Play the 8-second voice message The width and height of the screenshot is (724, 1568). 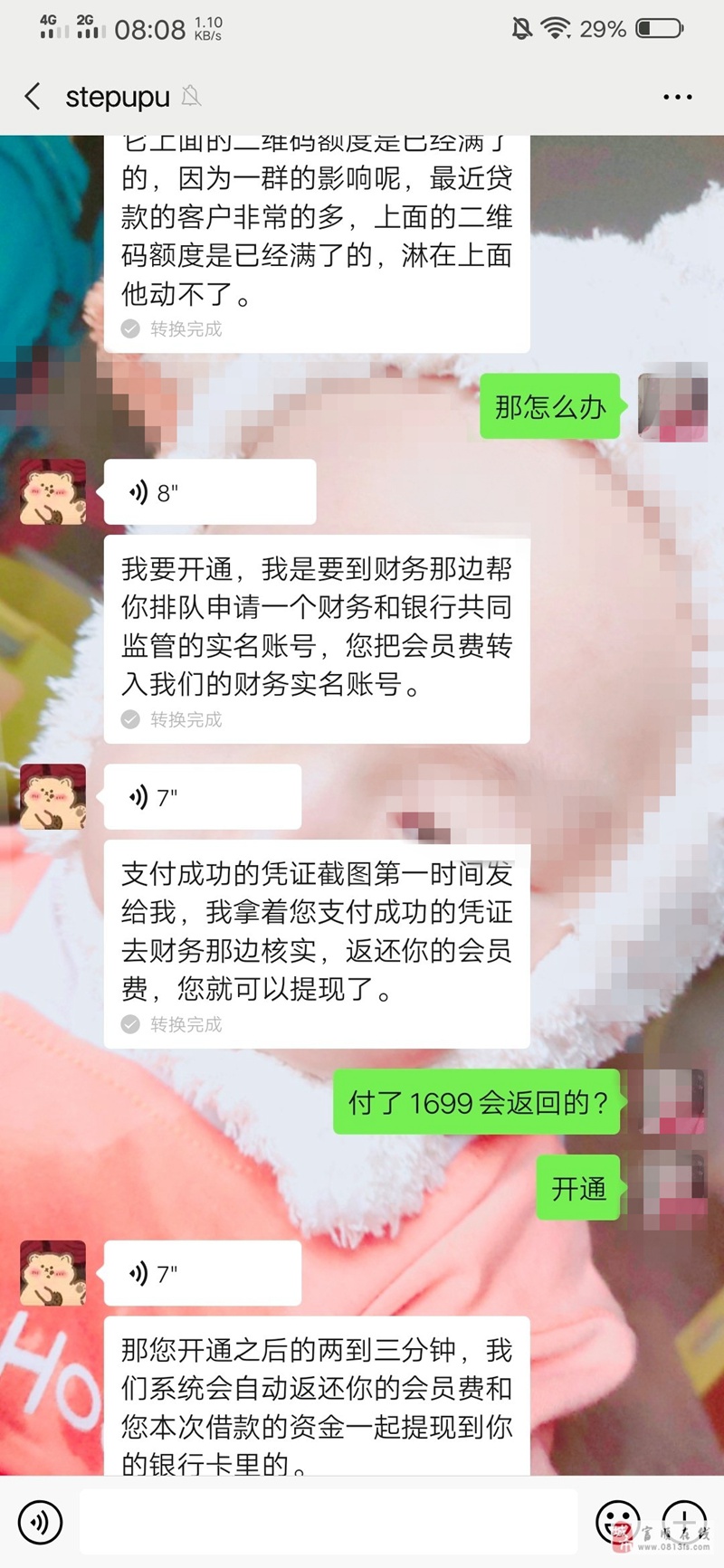[x=209, y=492]
